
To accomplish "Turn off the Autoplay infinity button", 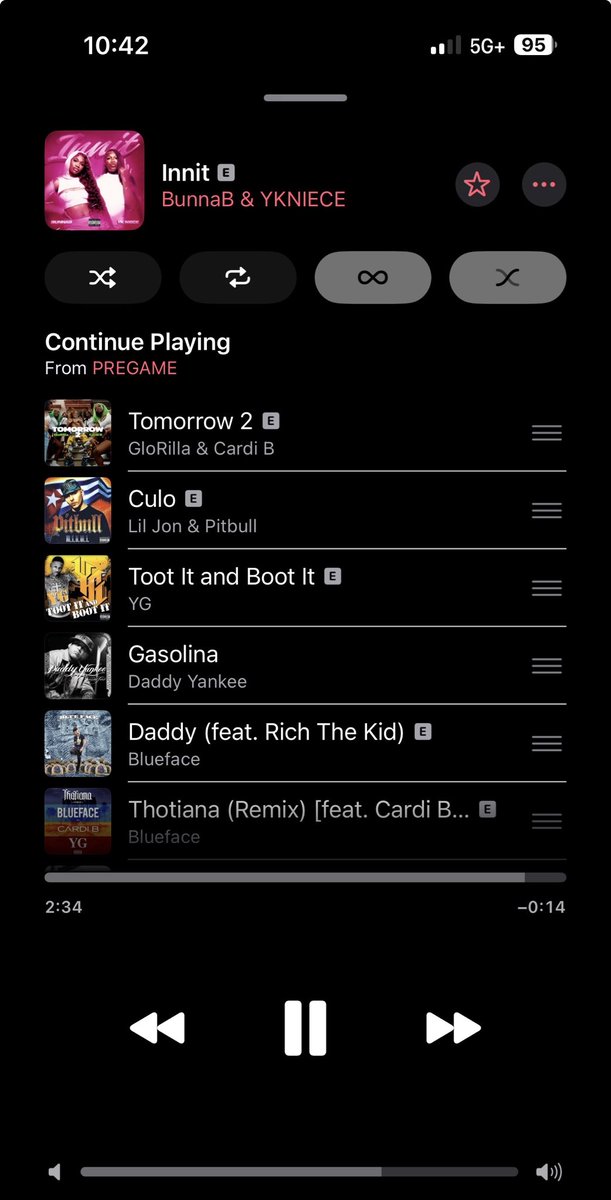I will [373, 277].
